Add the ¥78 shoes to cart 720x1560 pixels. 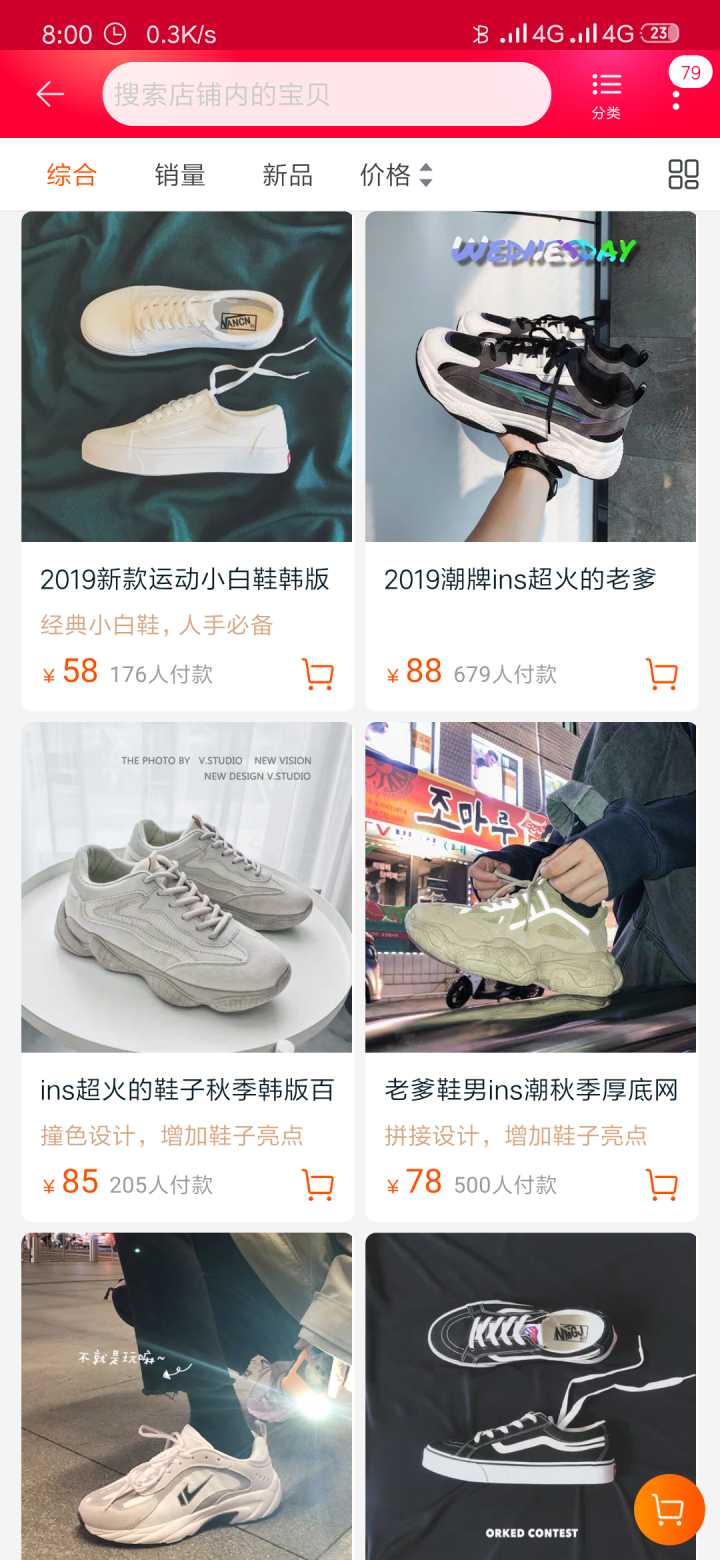click(x=661, y=1185)
